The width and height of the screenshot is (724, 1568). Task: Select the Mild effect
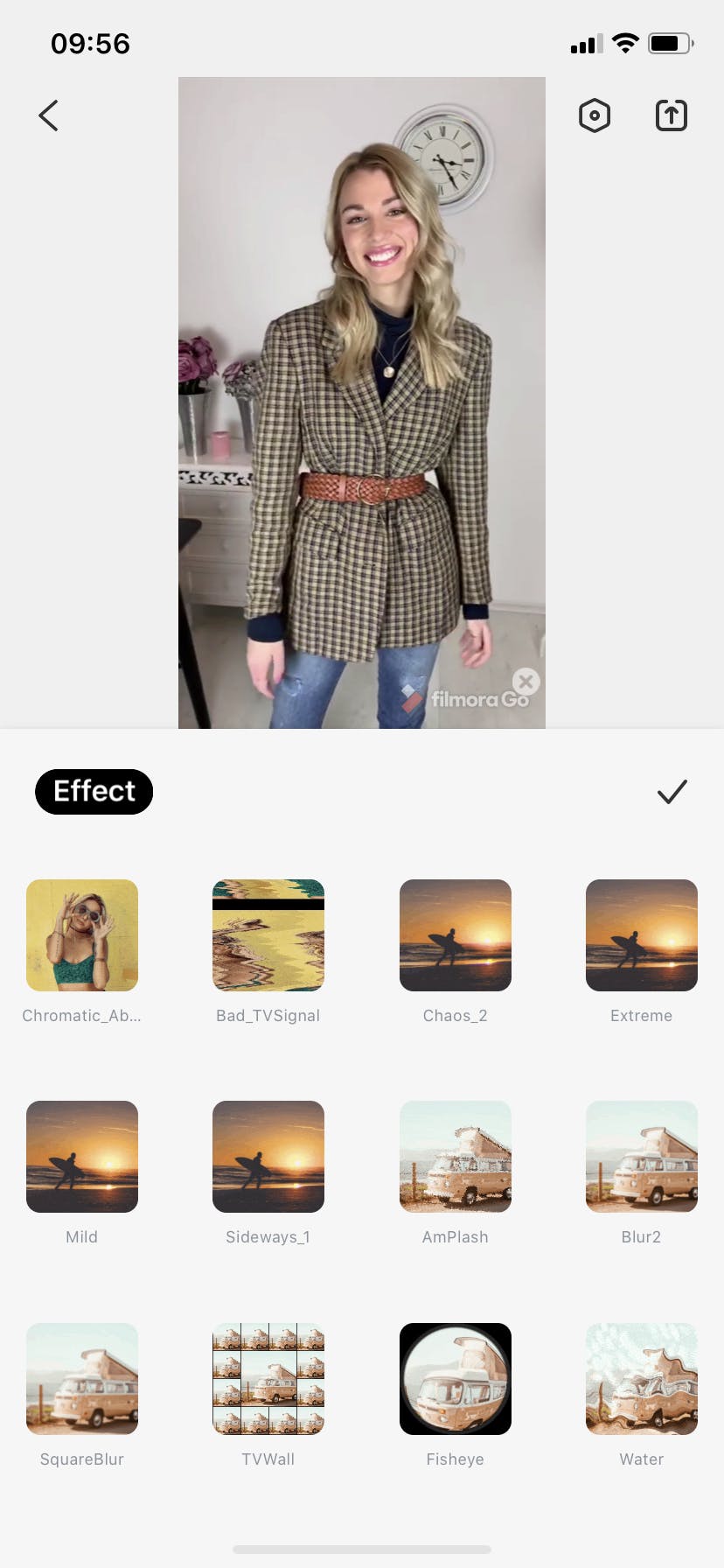pyautogui.click(x=82, y=1157)
